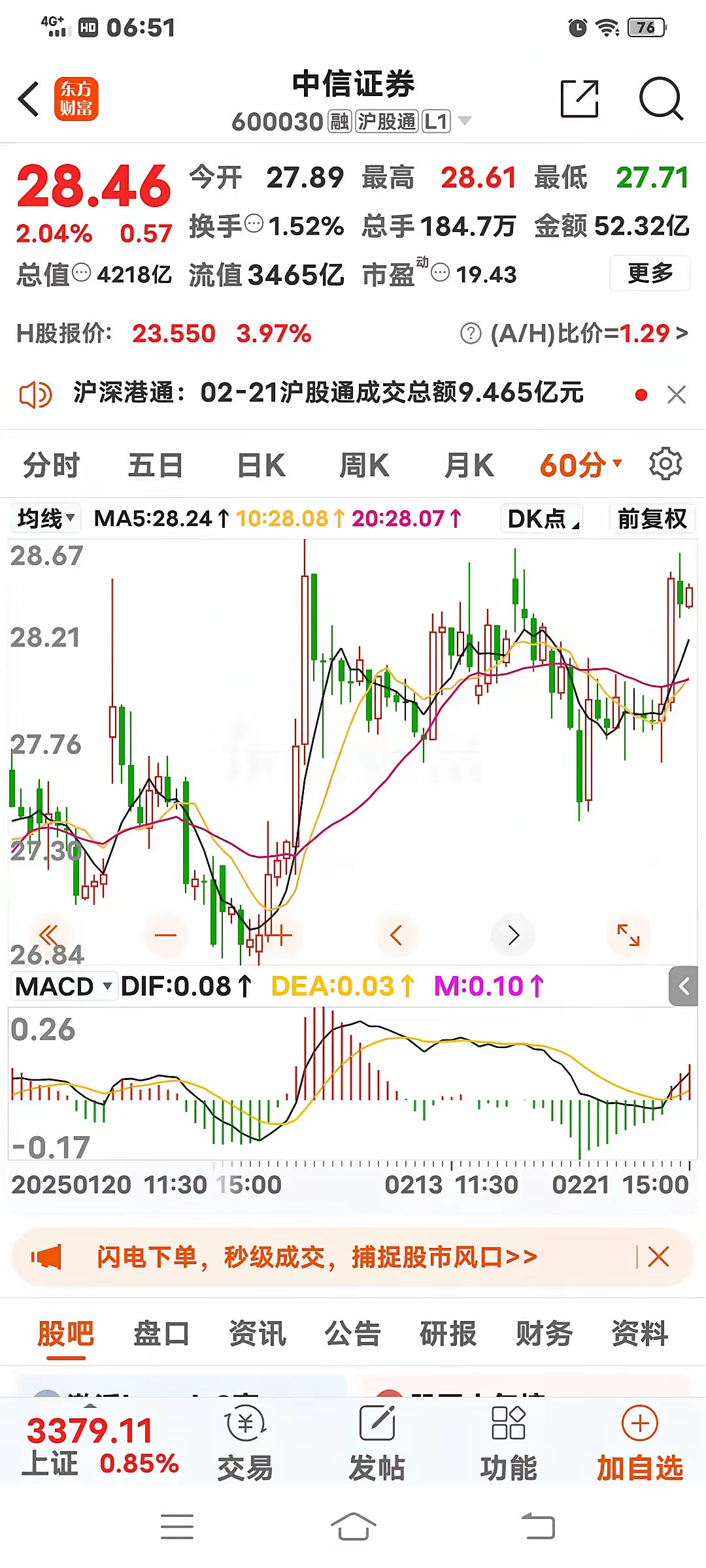
Task: Add stock via 加自选
Action: point(639,1445)
